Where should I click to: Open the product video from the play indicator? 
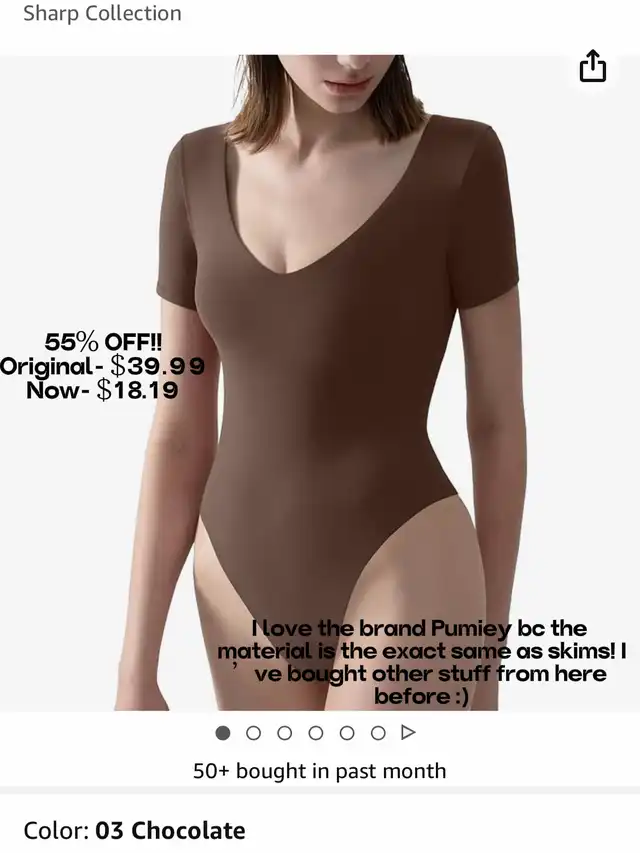[408, 733]
